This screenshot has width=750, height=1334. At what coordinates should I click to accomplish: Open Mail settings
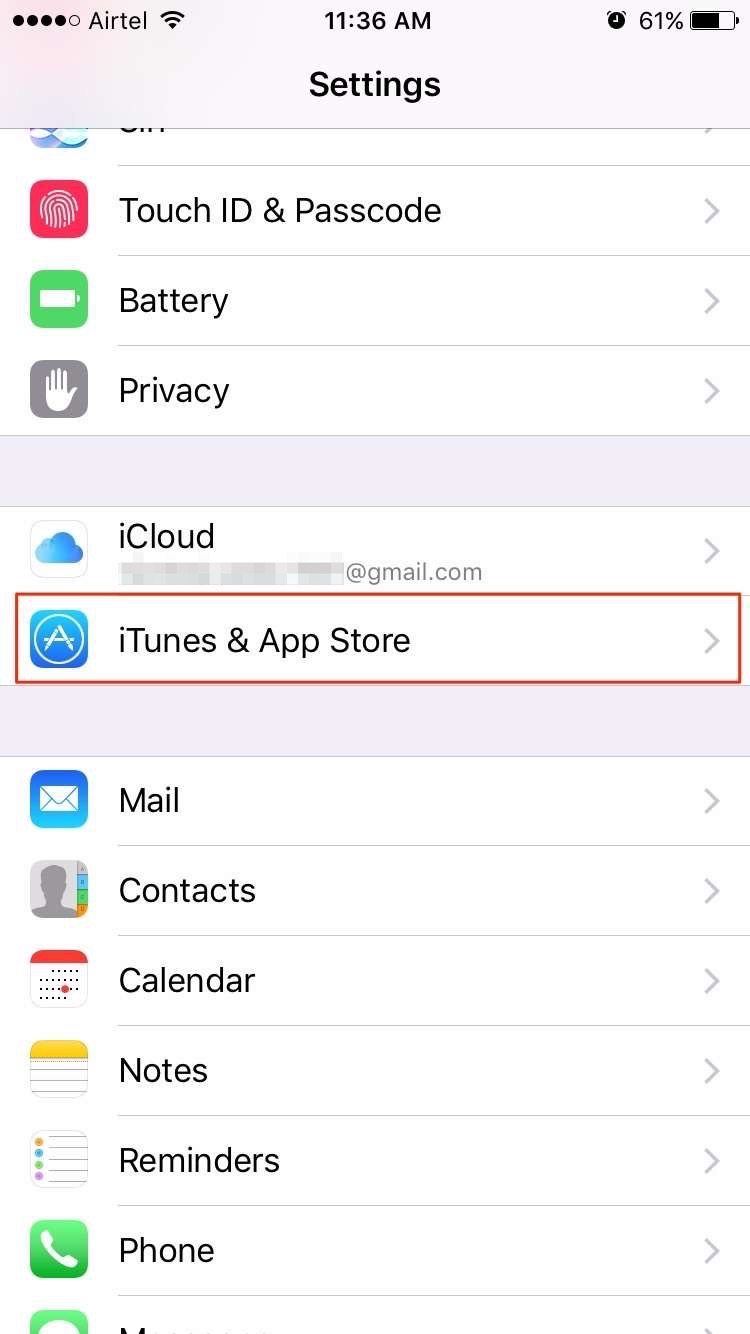[375, 800]
